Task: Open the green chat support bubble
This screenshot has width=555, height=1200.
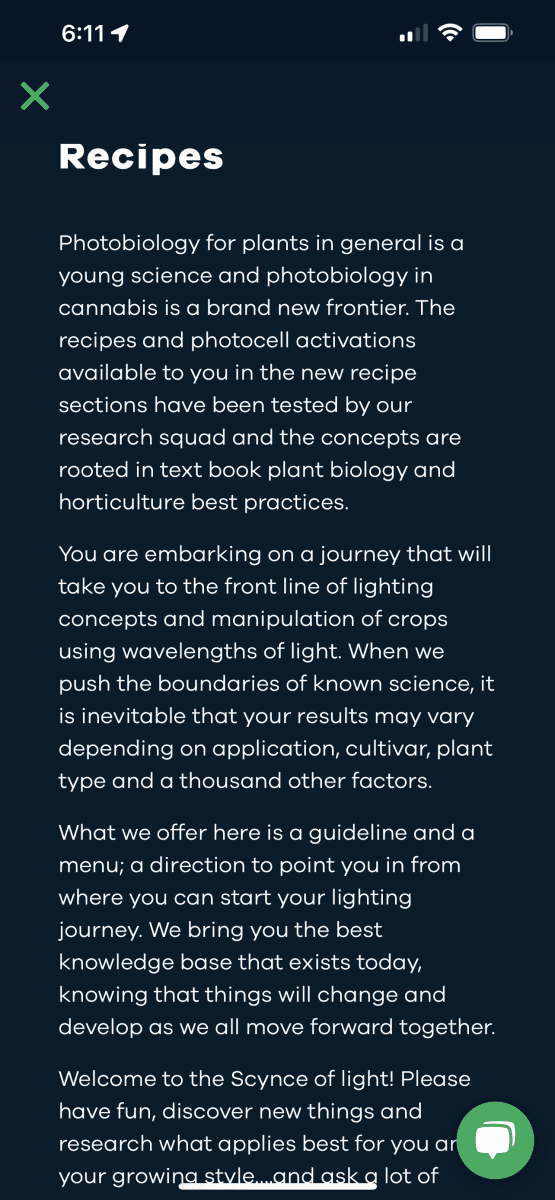Action: (495, 1141)
